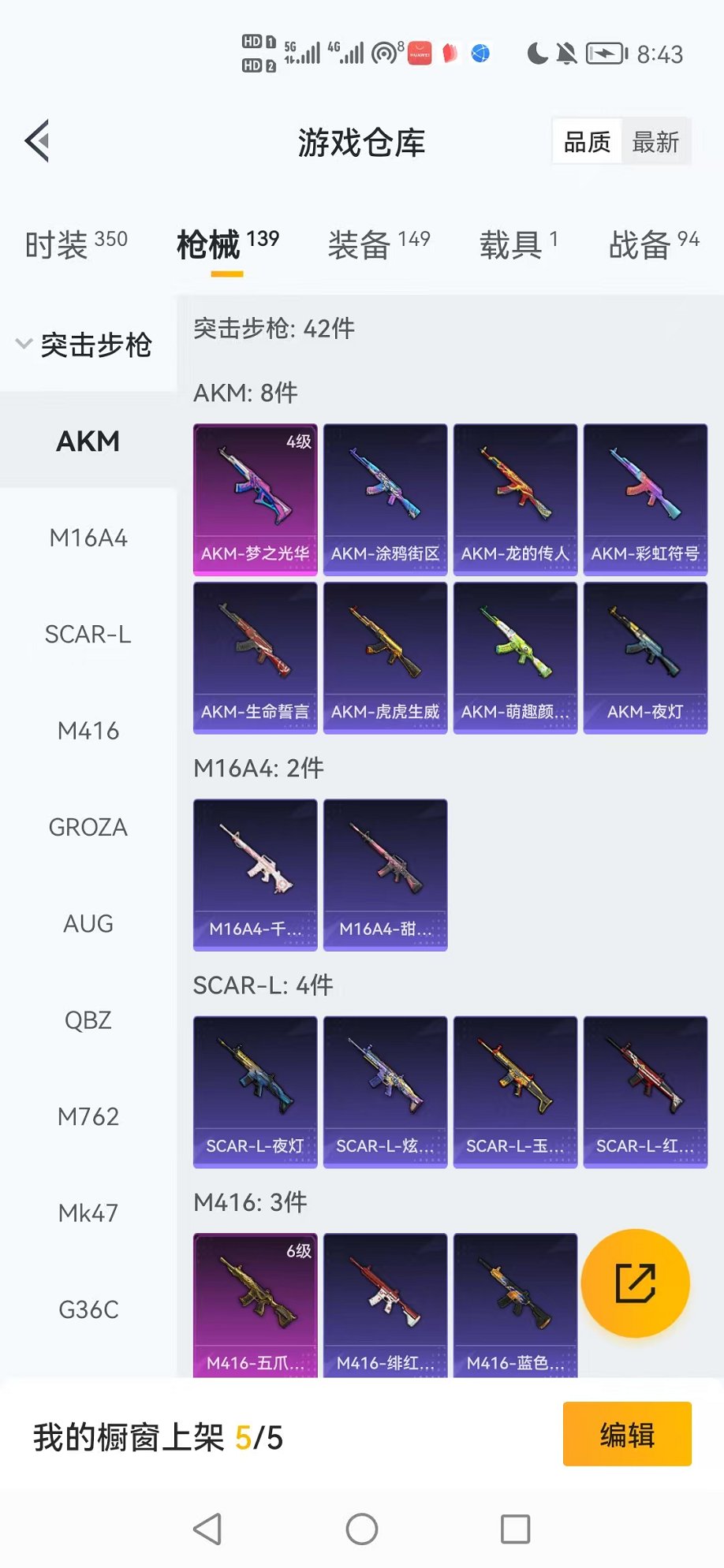Tap the orange share floating button

pos(635,1283)
